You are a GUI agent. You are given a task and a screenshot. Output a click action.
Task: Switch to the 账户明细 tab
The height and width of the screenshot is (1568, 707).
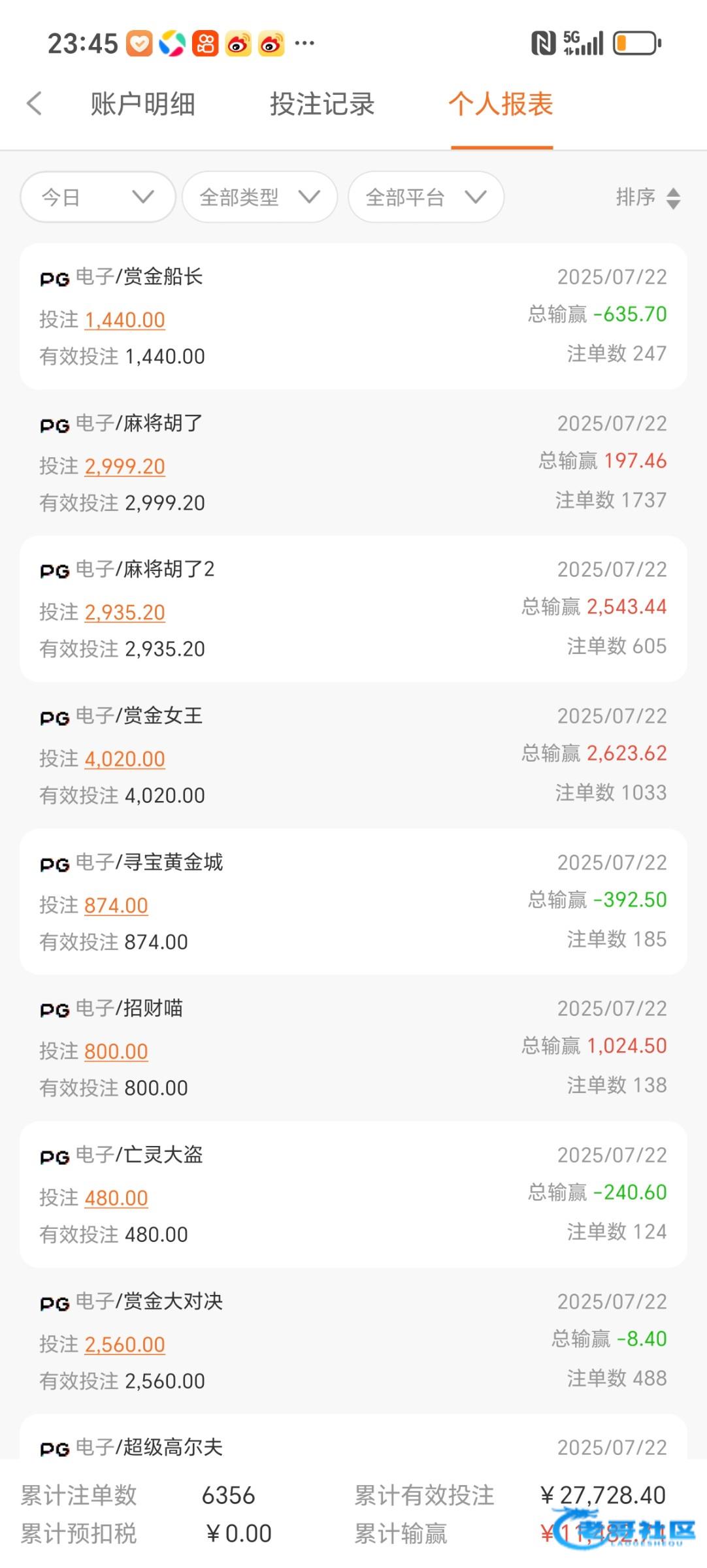point(142,104)
